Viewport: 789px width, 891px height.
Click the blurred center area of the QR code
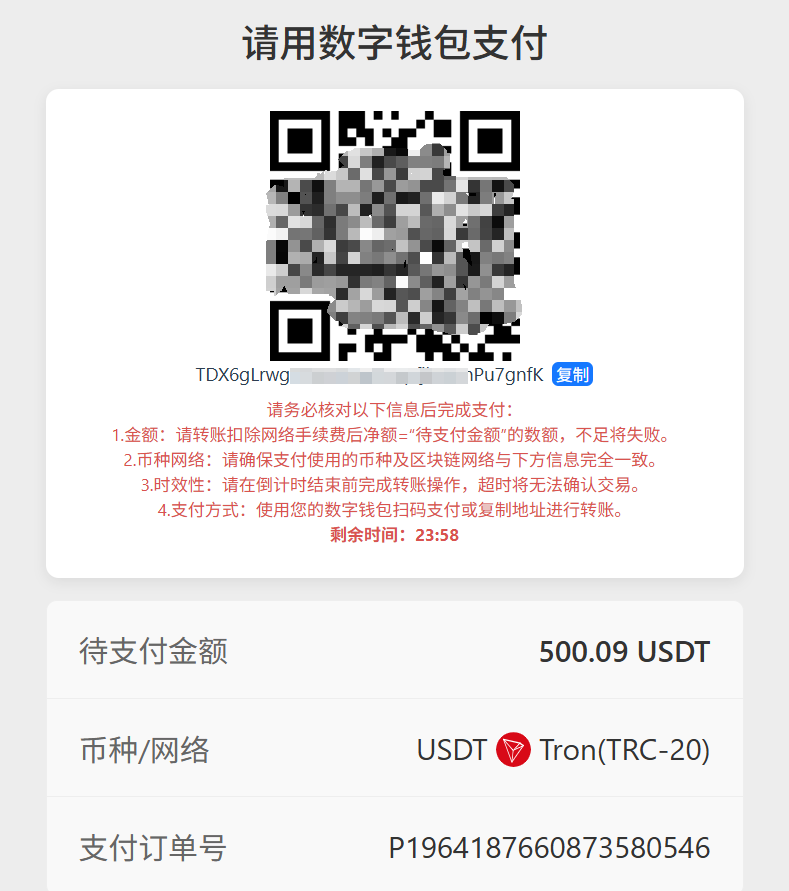point(393,235)
